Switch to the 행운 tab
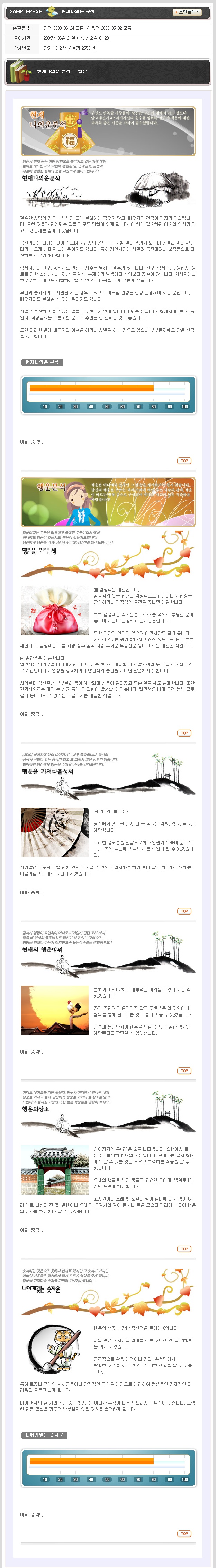Viewport: 216px width, 1568px height. 83,72
